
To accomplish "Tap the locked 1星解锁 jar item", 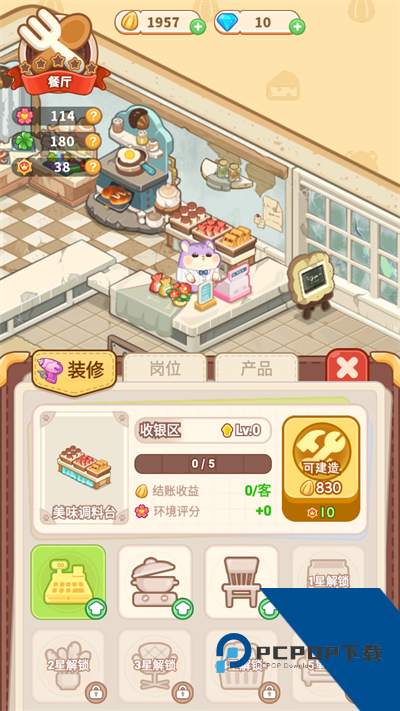I will tap(328, 582).
